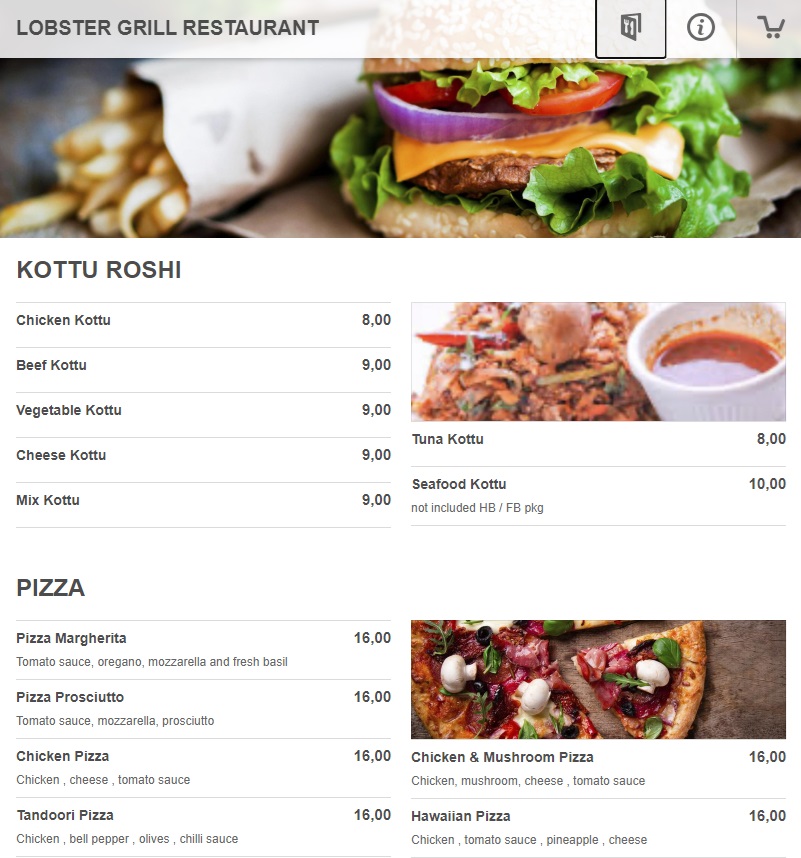Select Seafood Kottu
This screenshot has width=801, height=858.
[x=459, y=485]
